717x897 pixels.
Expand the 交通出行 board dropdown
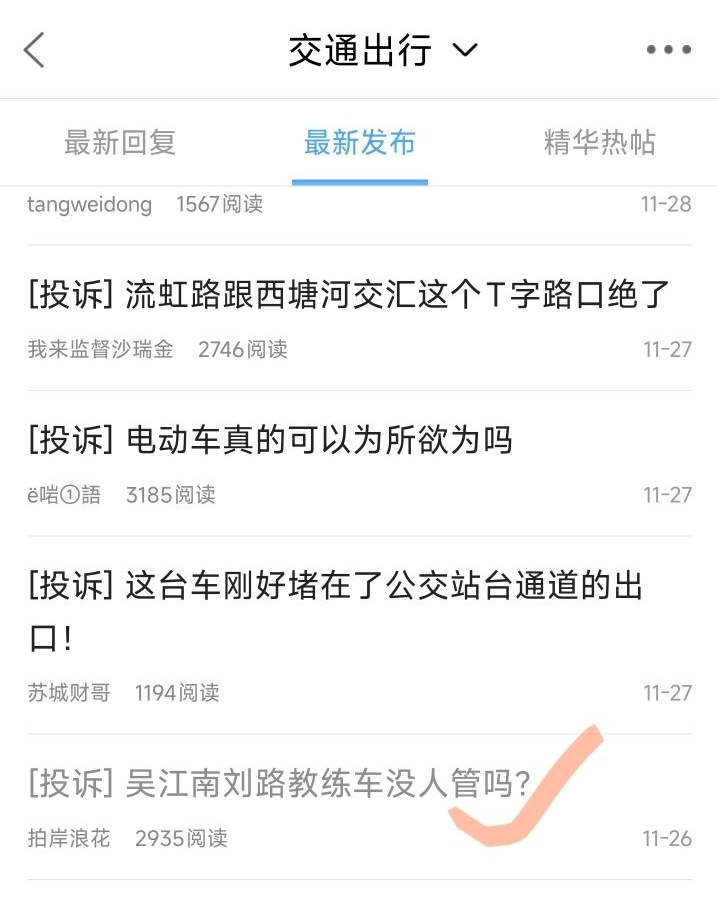pyautogui.click(x=466, y=49)
